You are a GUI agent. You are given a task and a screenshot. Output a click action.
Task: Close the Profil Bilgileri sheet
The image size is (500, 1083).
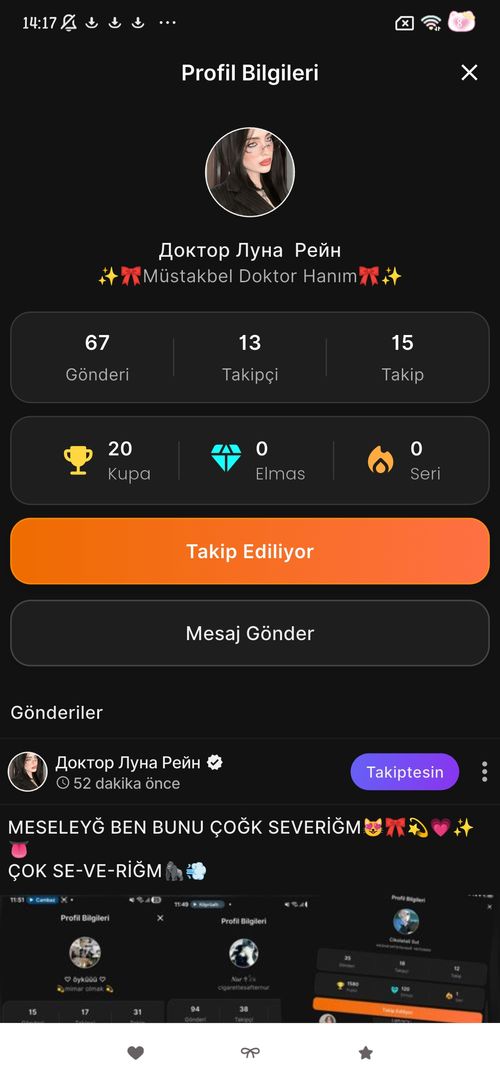coord(469,73)
